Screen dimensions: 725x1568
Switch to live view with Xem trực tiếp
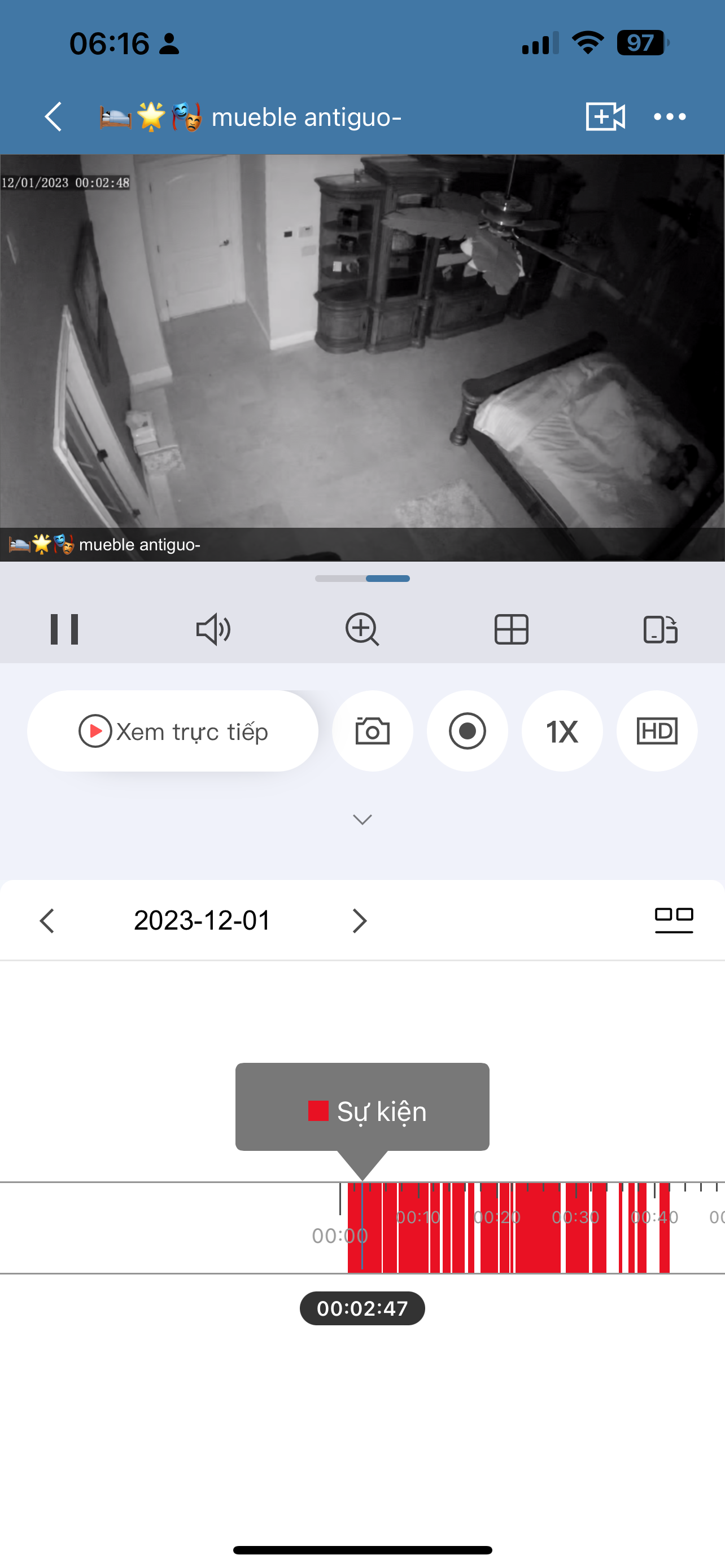[173, 731]
